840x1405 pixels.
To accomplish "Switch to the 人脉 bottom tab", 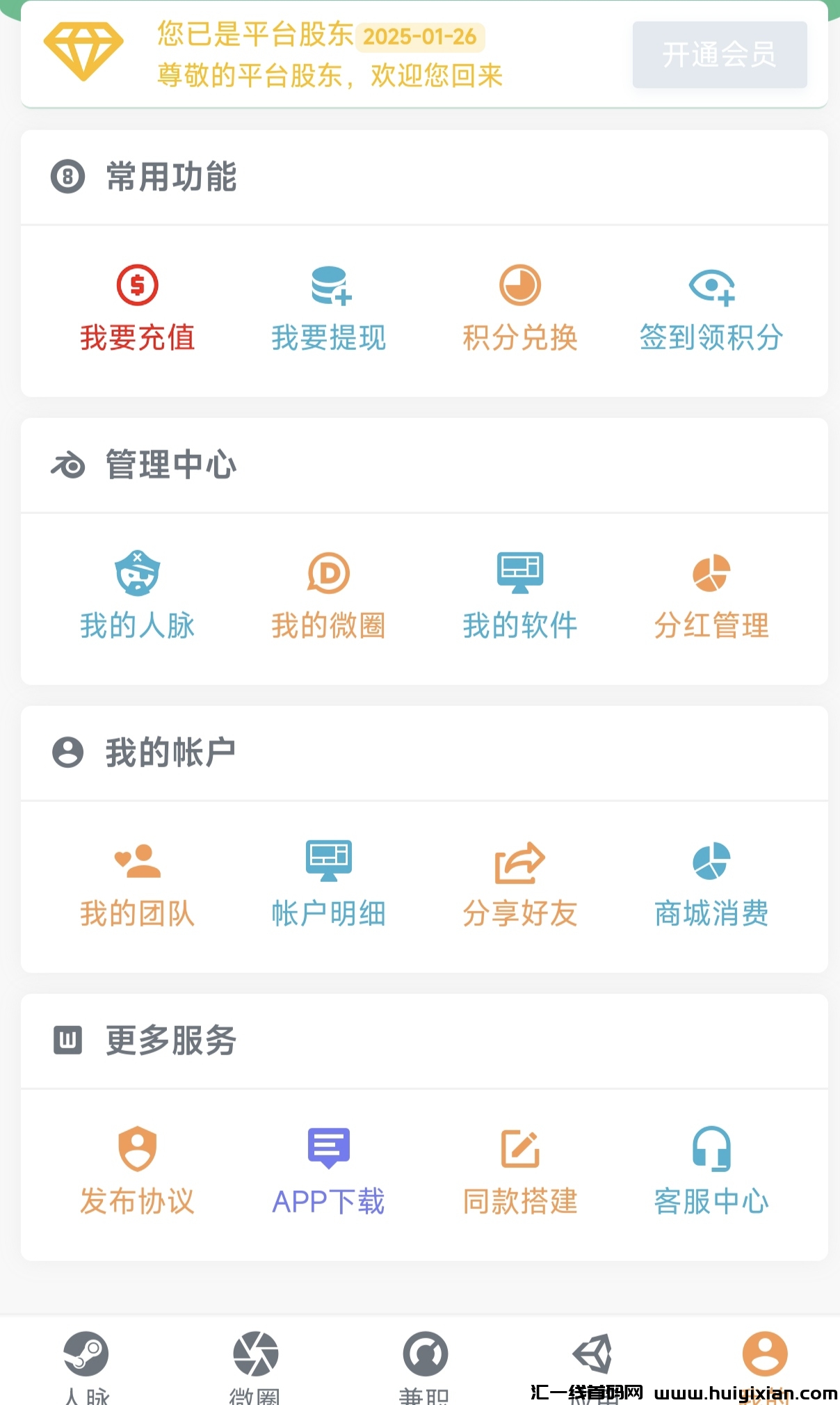I will (86, 1365).
